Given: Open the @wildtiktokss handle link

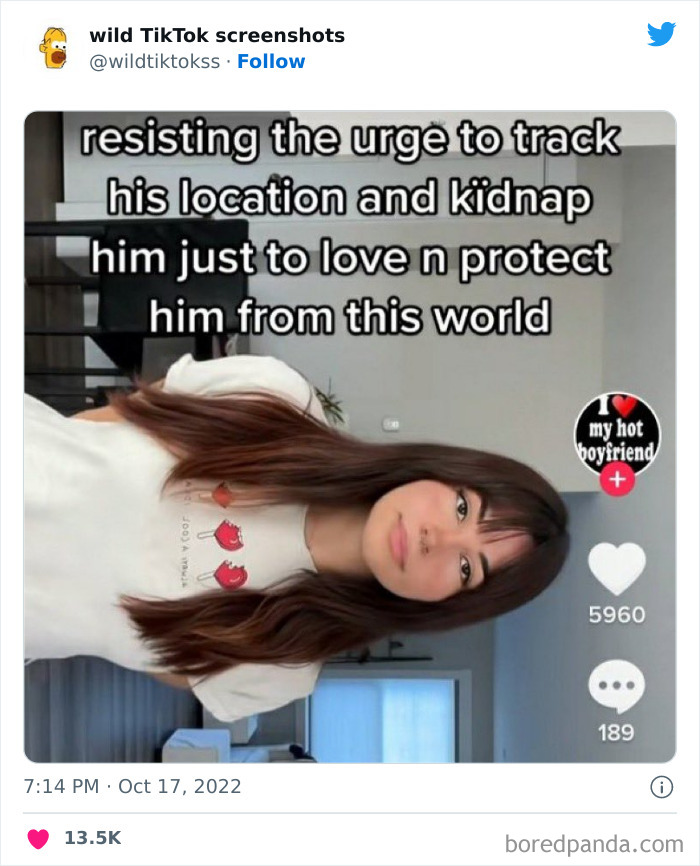Looking at the screenshot, I should click(155, 61).
